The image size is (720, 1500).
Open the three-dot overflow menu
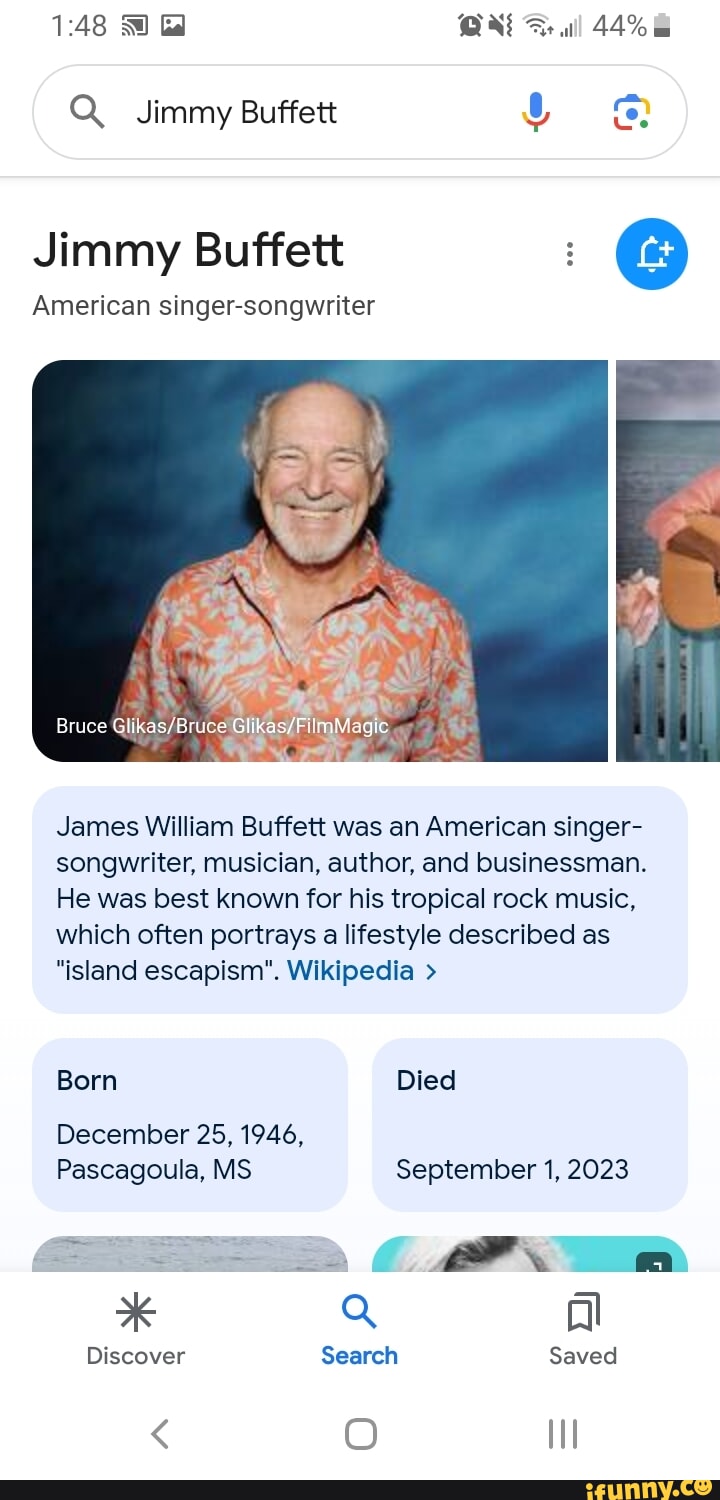point(569,253)
